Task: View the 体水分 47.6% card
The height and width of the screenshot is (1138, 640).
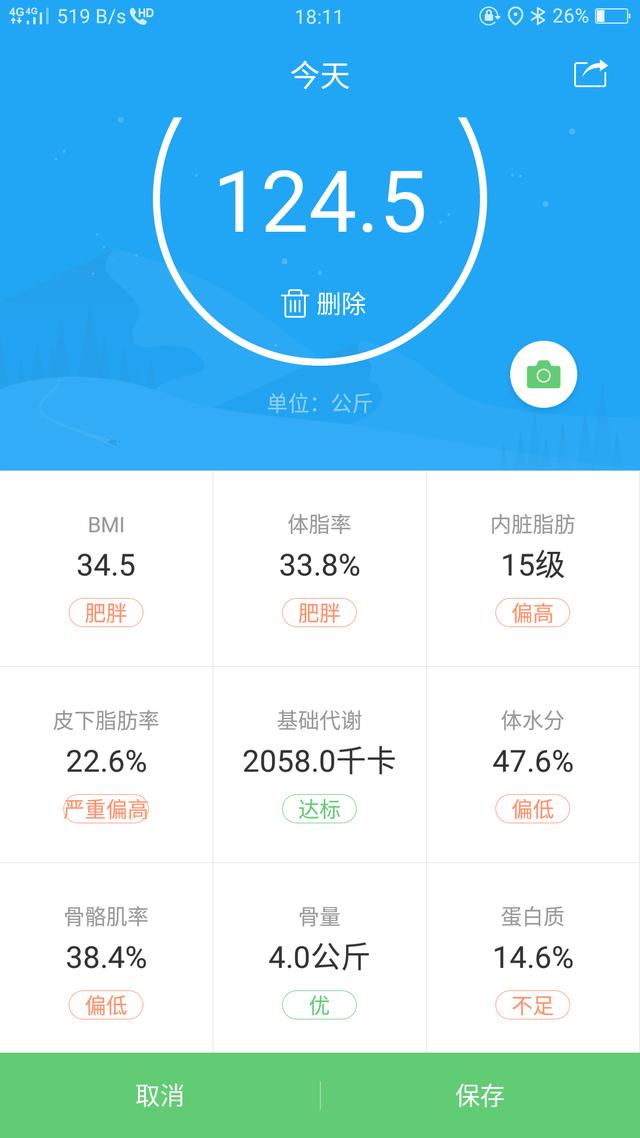Action: [x=533, y=764]
